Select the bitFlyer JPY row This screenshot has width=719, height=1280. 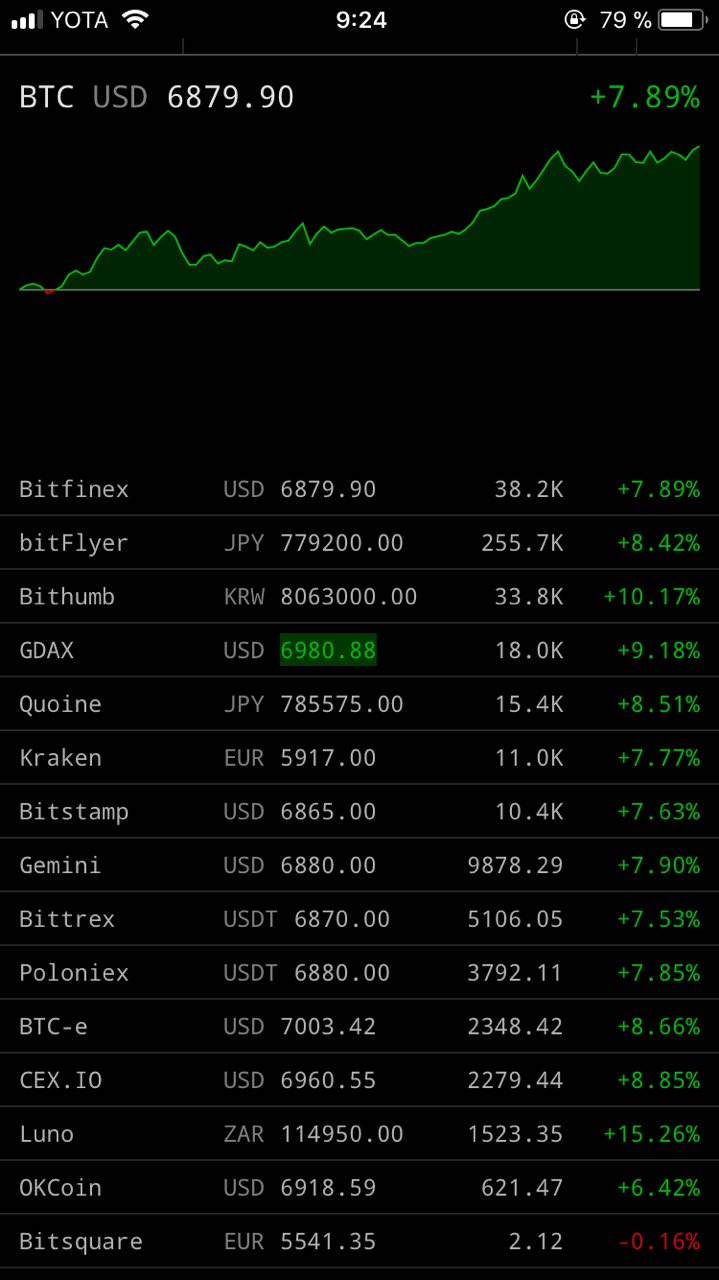[359, 543]
